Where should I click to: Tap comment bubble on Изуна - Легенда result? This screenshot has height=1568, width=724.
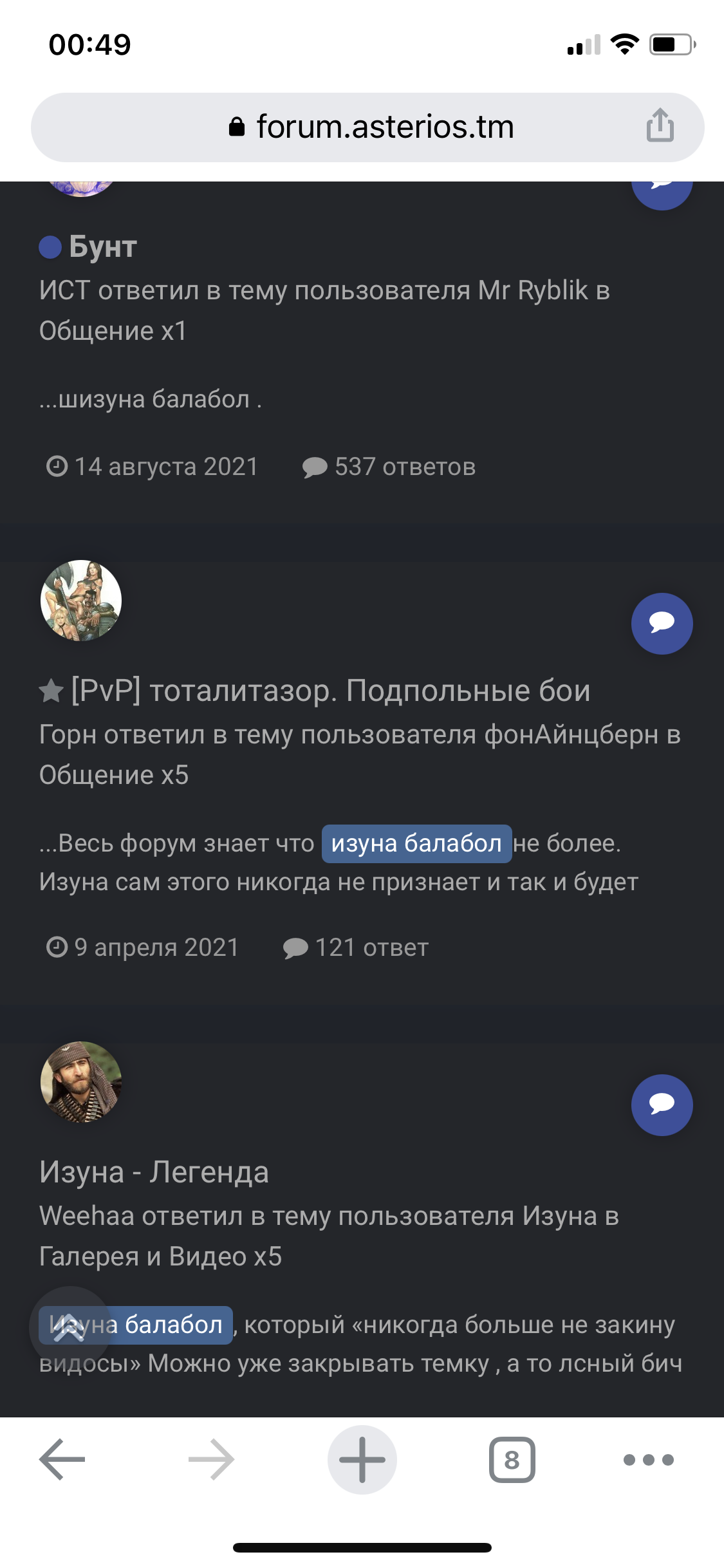662,1105
